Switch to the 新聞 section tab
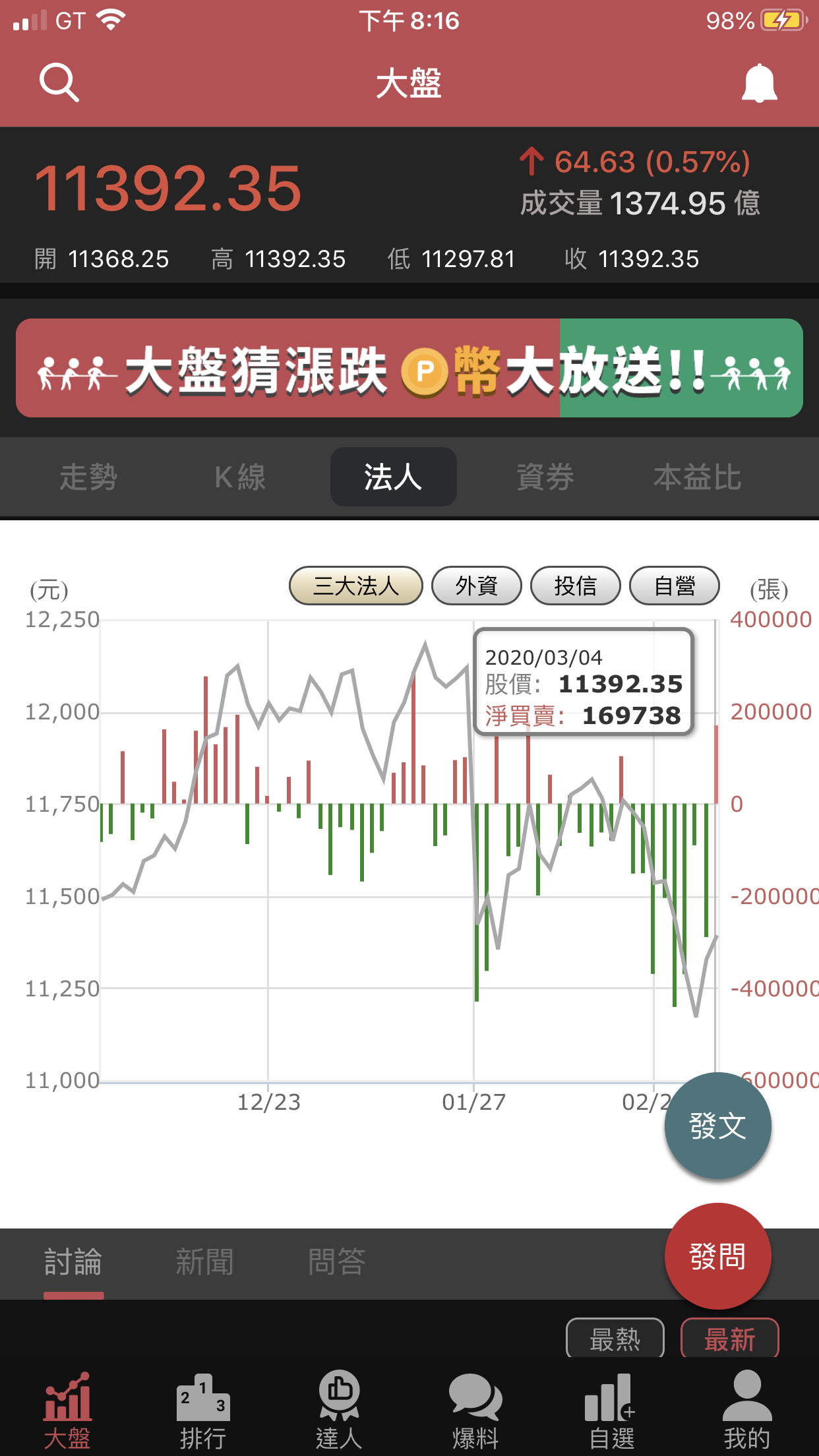 point(204,1262)
